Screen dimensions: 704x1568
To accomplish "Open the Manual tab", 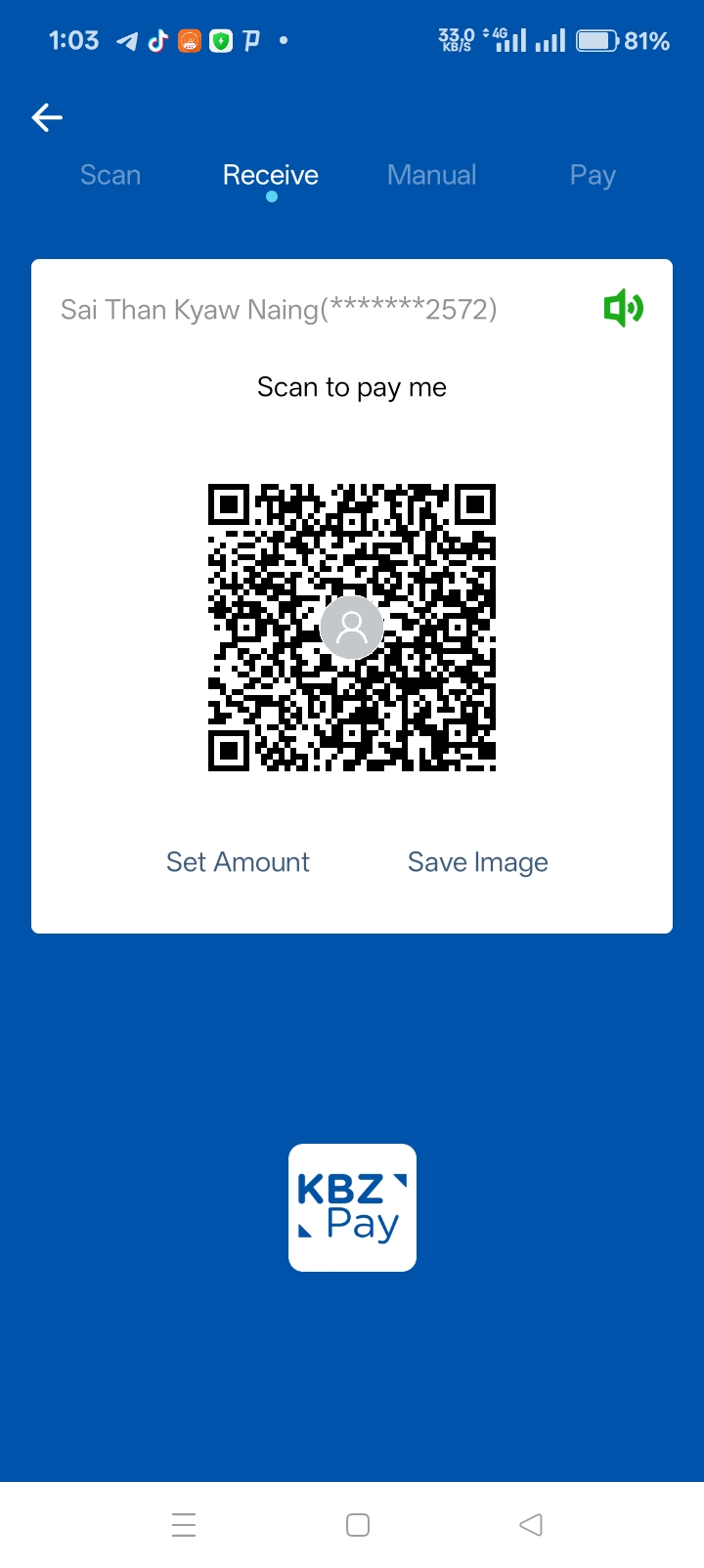I will click(x=431, y=175).
